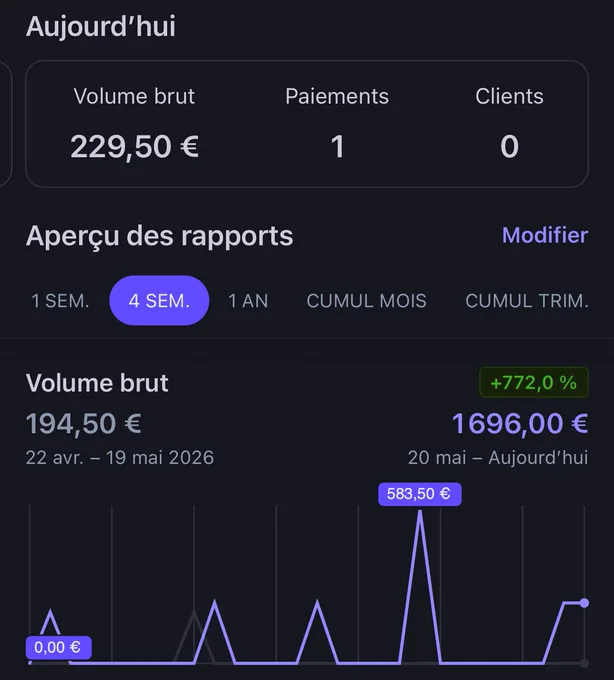The image size is (614, 680).
Task: Tap the Modifier link
Action: coord(545,235)
